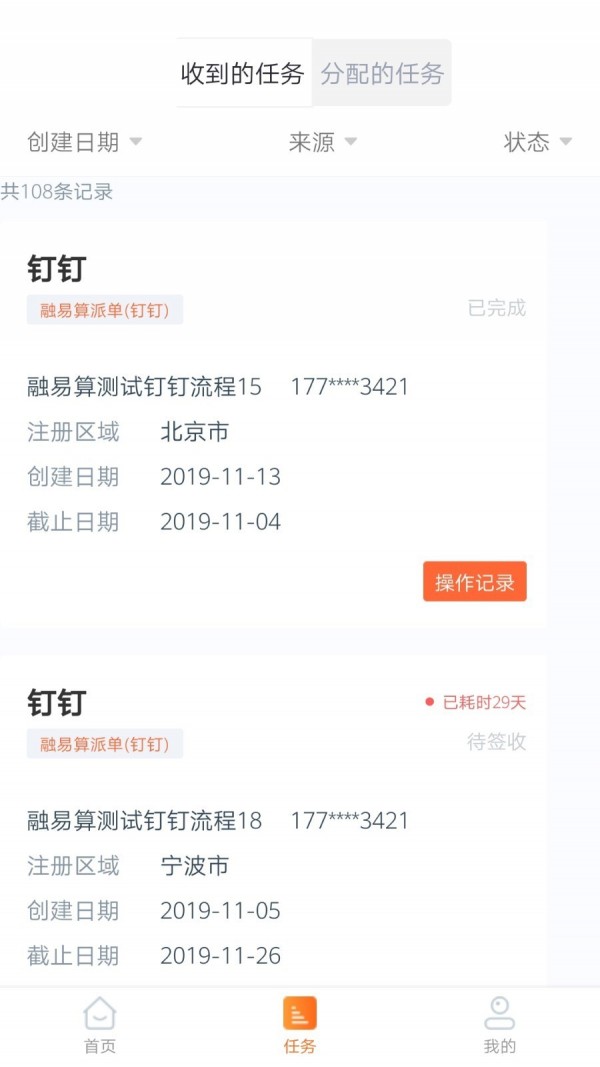Expand the 状态 filter dropdown

click(x=537, y=142)
